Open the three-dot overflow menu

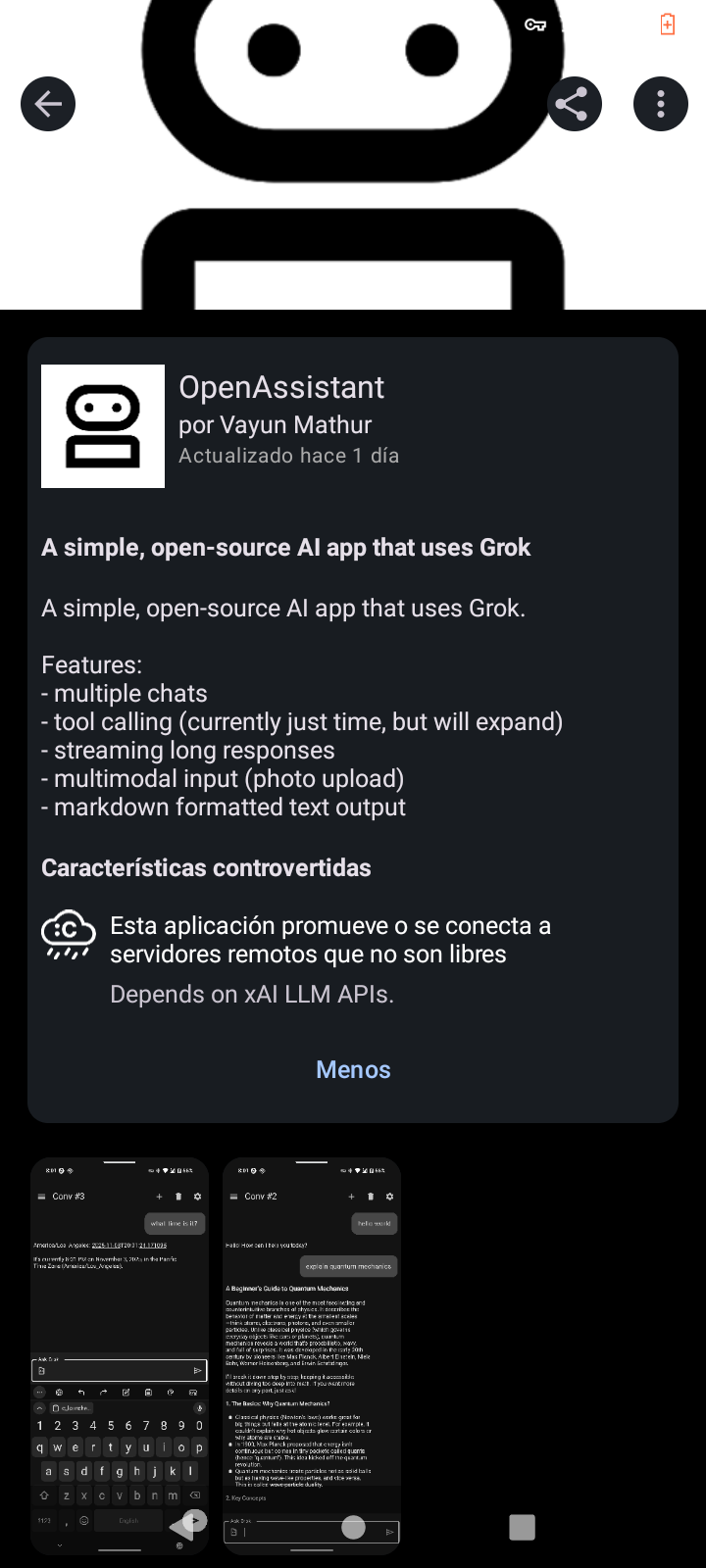point(660,104)
